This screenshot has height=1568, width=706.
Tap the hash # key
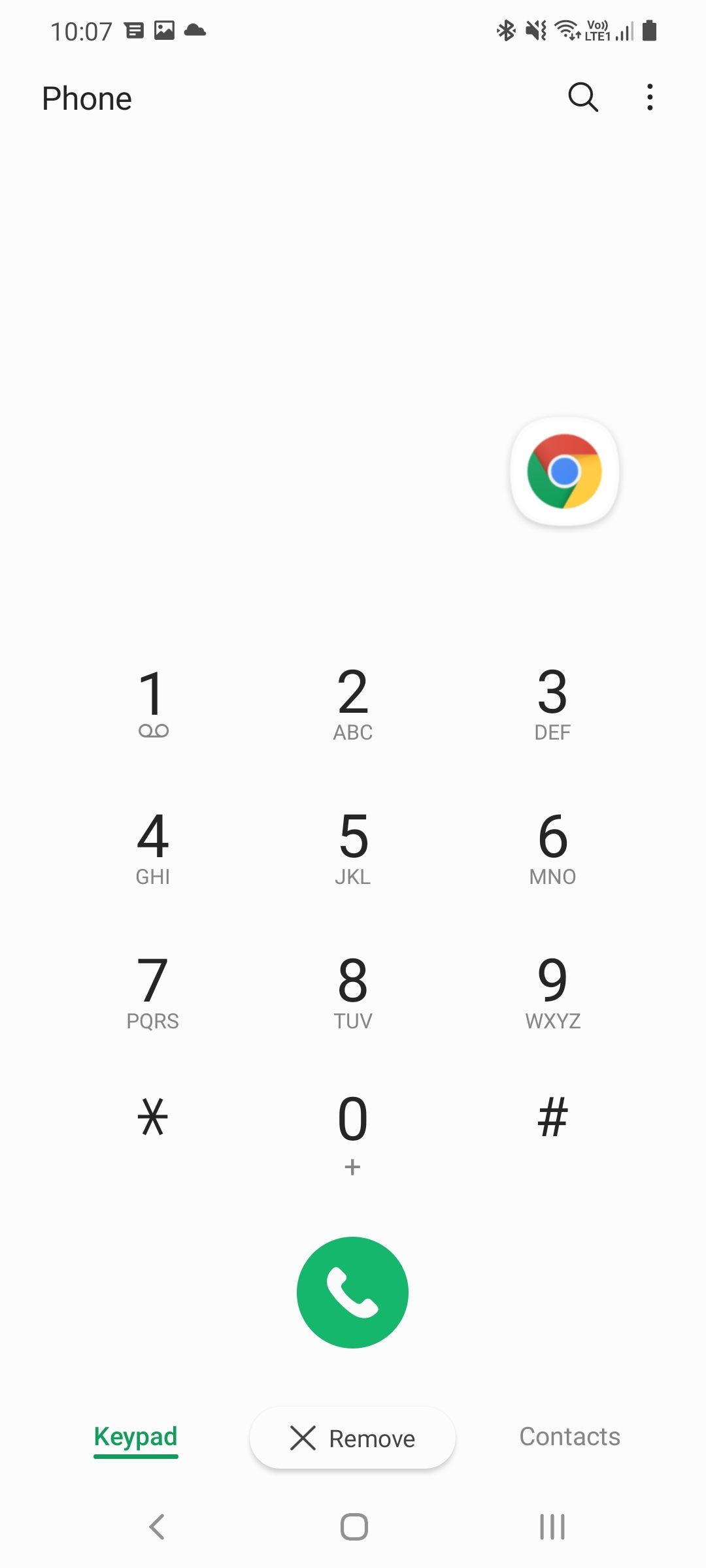[x=553, y=1119]
